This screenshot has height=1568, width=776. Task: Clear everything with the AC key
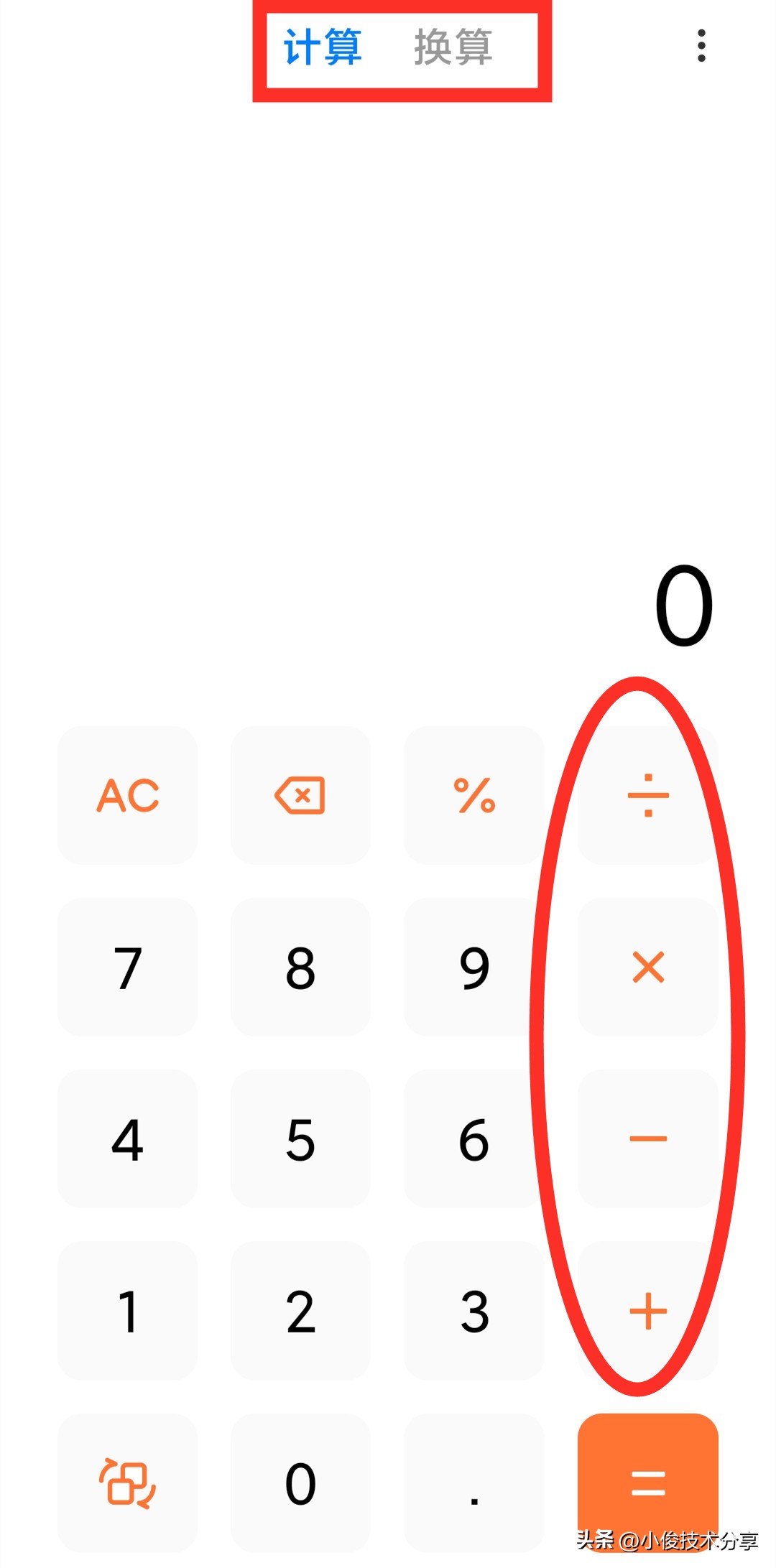(128, 795)
